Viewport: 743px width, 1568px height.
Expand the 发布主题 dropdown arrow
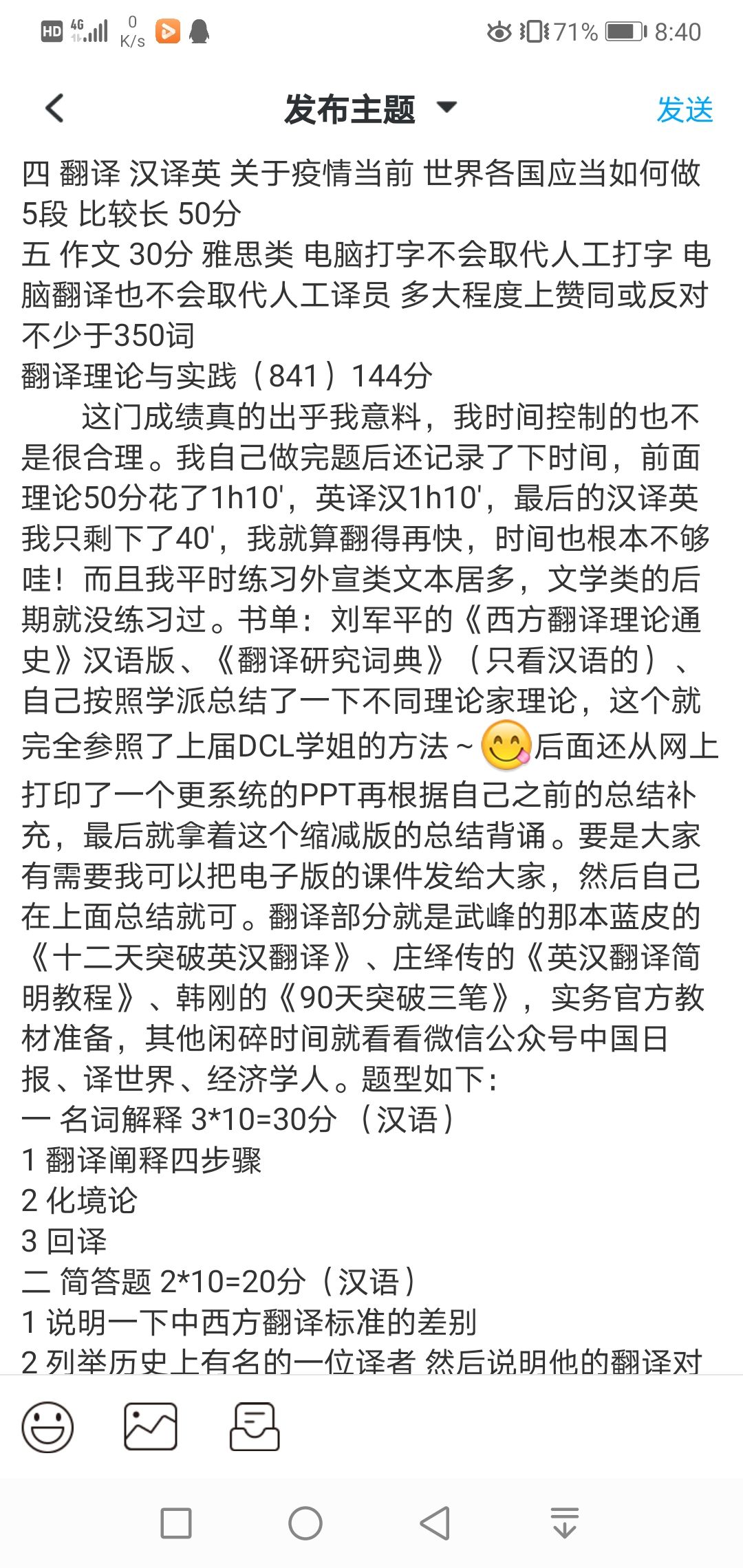click(x=446, y=107)
